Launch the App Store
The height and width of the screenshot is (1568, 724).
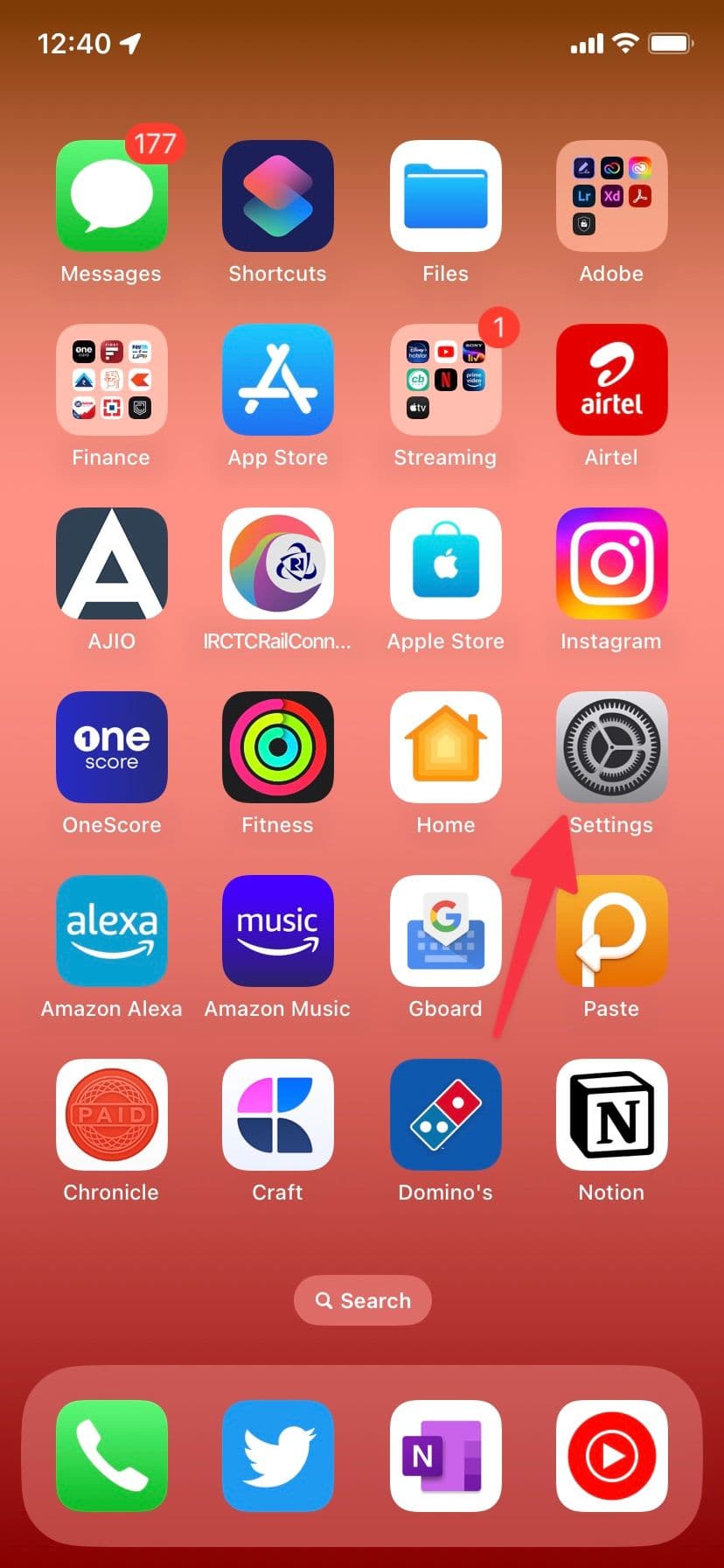[x=277, y=380]
